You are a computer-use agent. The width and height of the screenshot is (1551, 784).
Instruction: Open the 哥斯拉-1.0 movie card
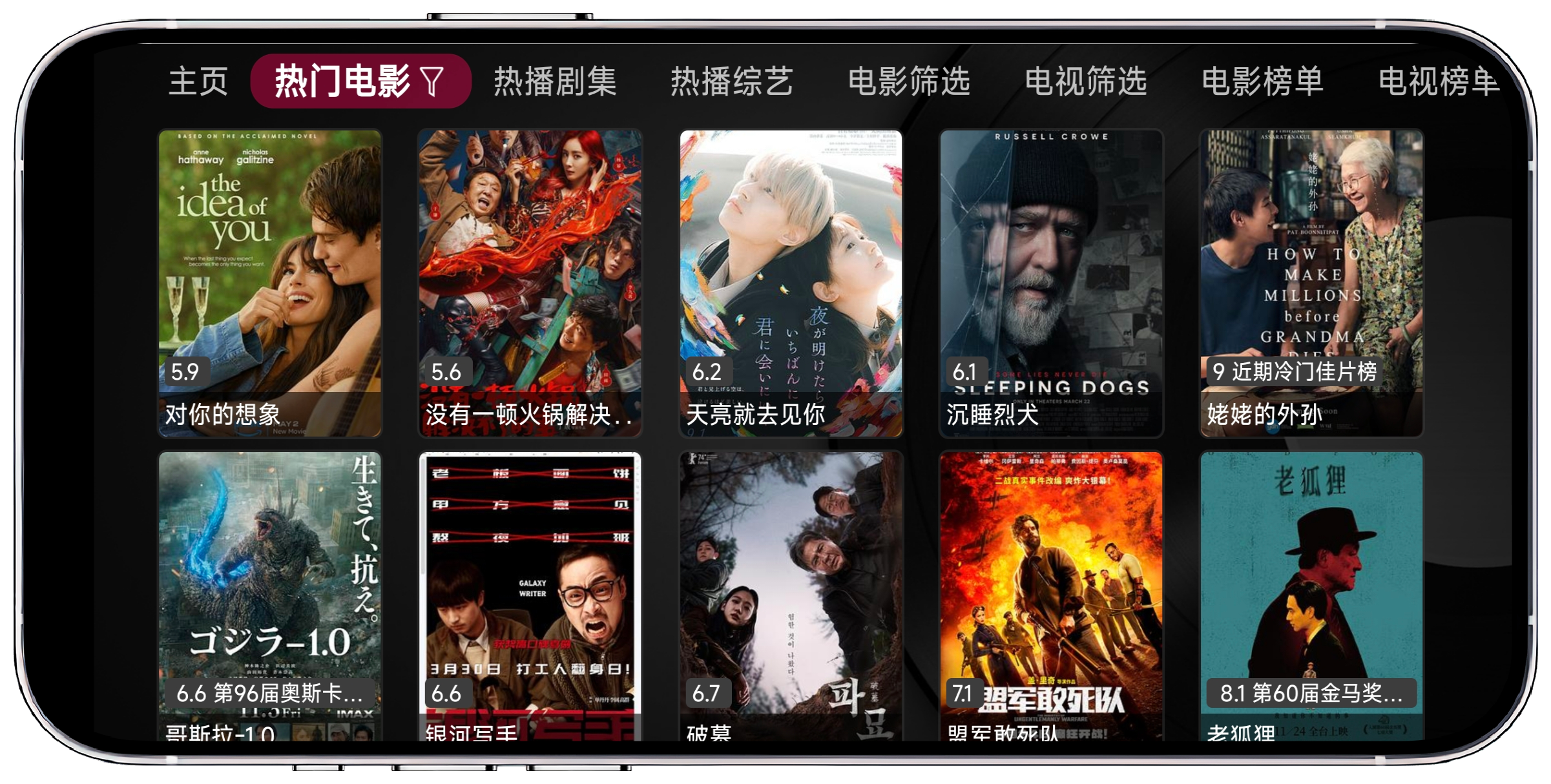270,594
